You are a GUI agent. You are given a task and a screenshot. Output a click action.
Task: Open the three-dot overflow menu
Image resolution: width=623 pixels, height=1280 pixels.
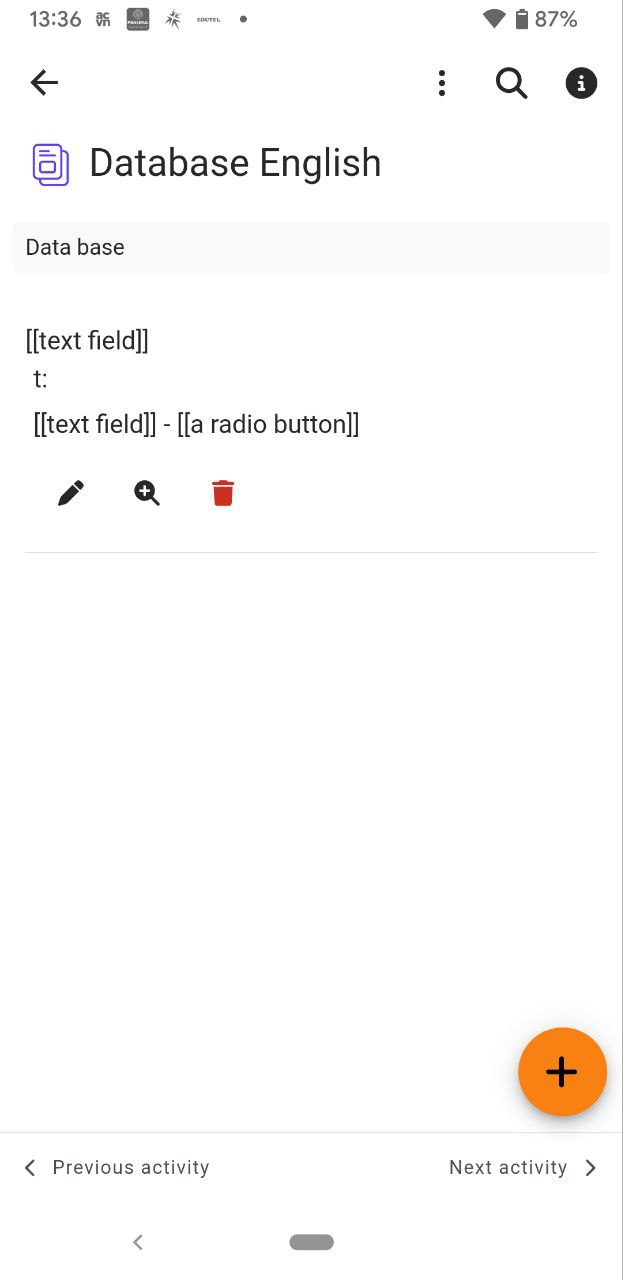click(442, 83)
